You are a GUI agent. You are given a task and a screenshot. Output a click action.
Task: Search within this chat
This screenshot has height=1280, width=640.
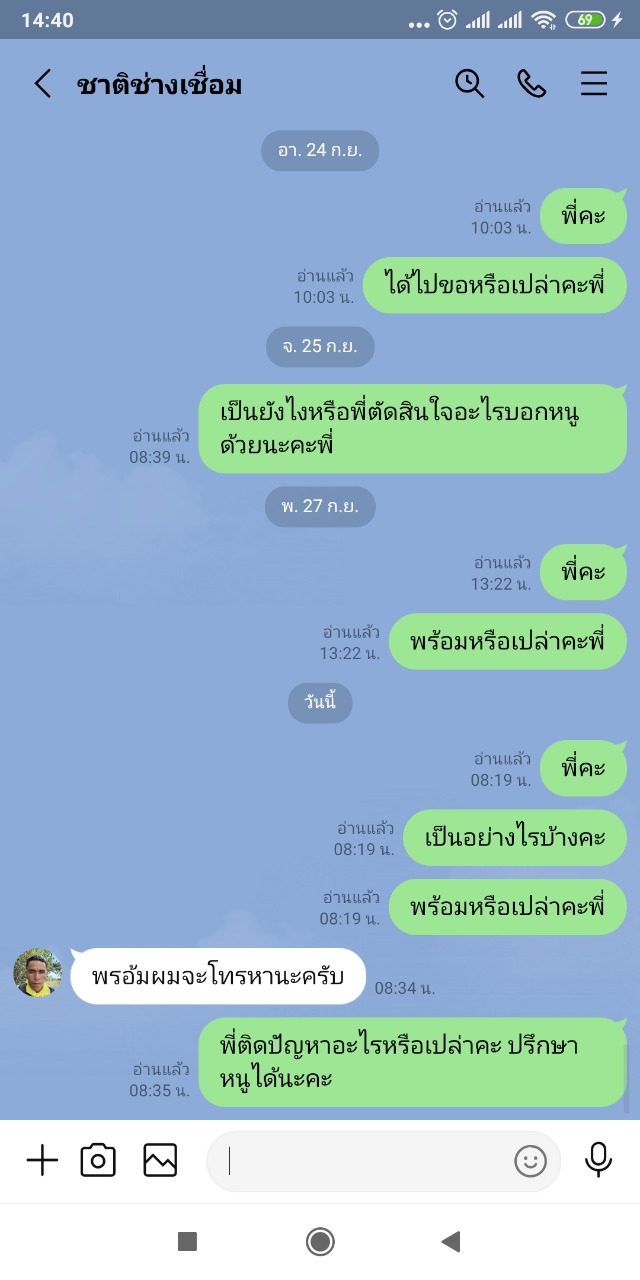tap(469, 83)
